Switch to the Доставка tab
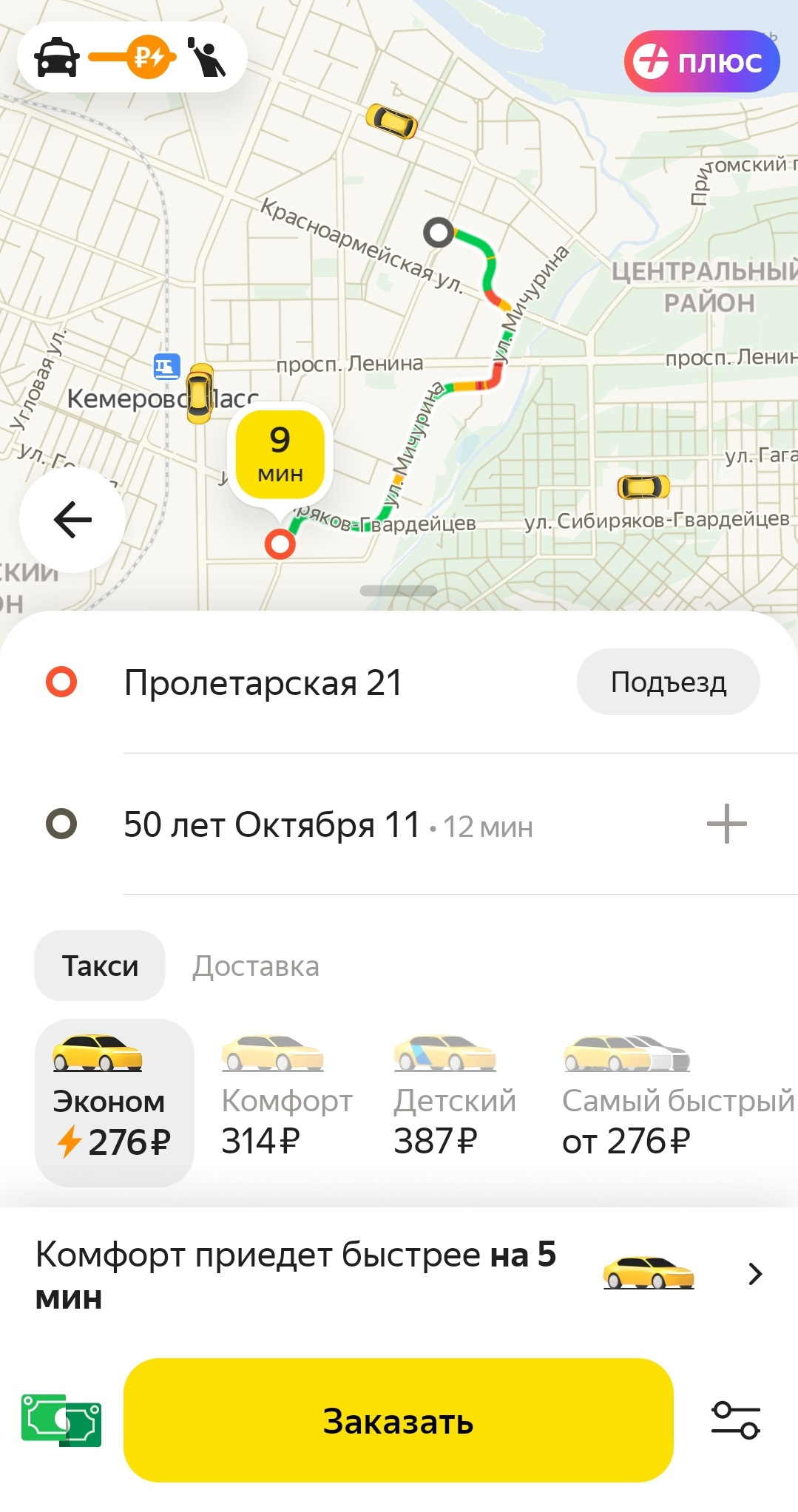The height and width of the screenshot is (1512, 798). tap(256, 966)
